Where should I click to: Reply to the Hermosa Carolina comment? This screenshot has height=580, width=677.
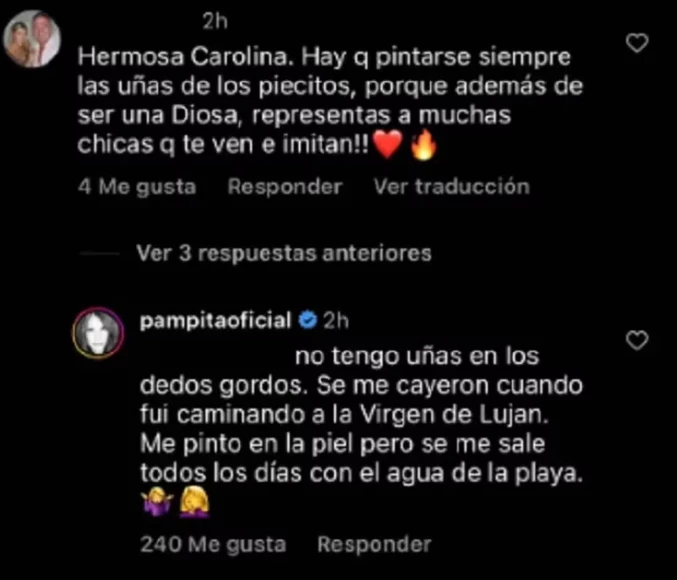(284, 187)
